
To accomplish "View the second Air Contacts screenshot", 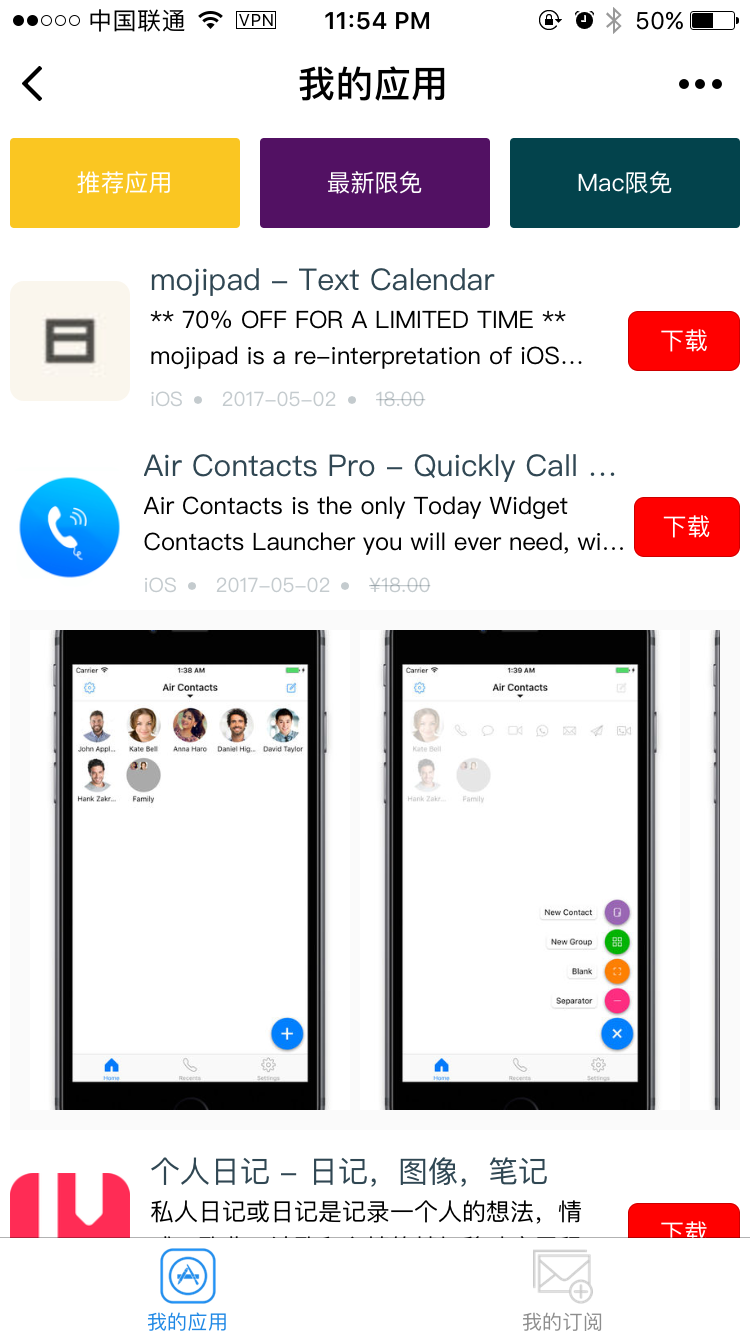I will (x=520, y=870).
